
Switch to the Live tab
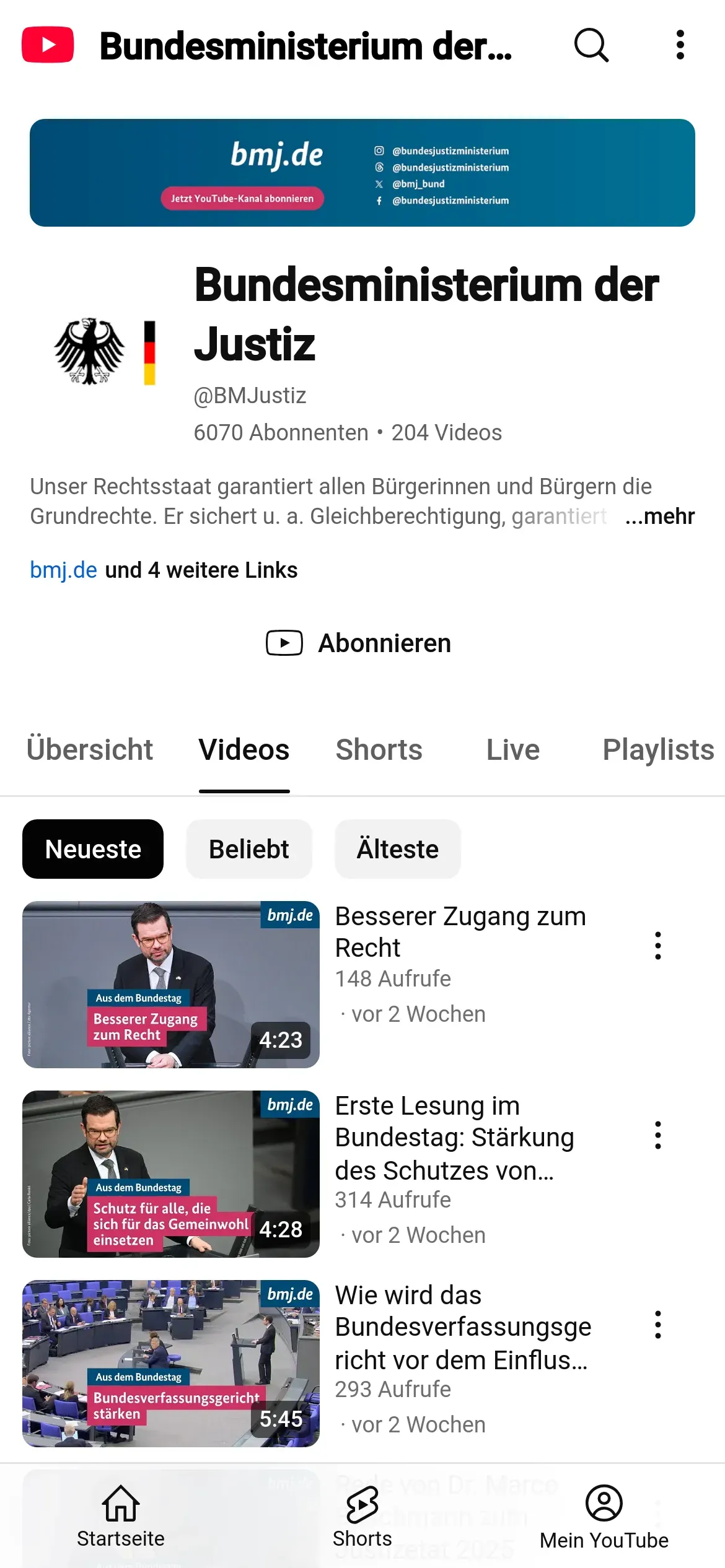point(512,749)
